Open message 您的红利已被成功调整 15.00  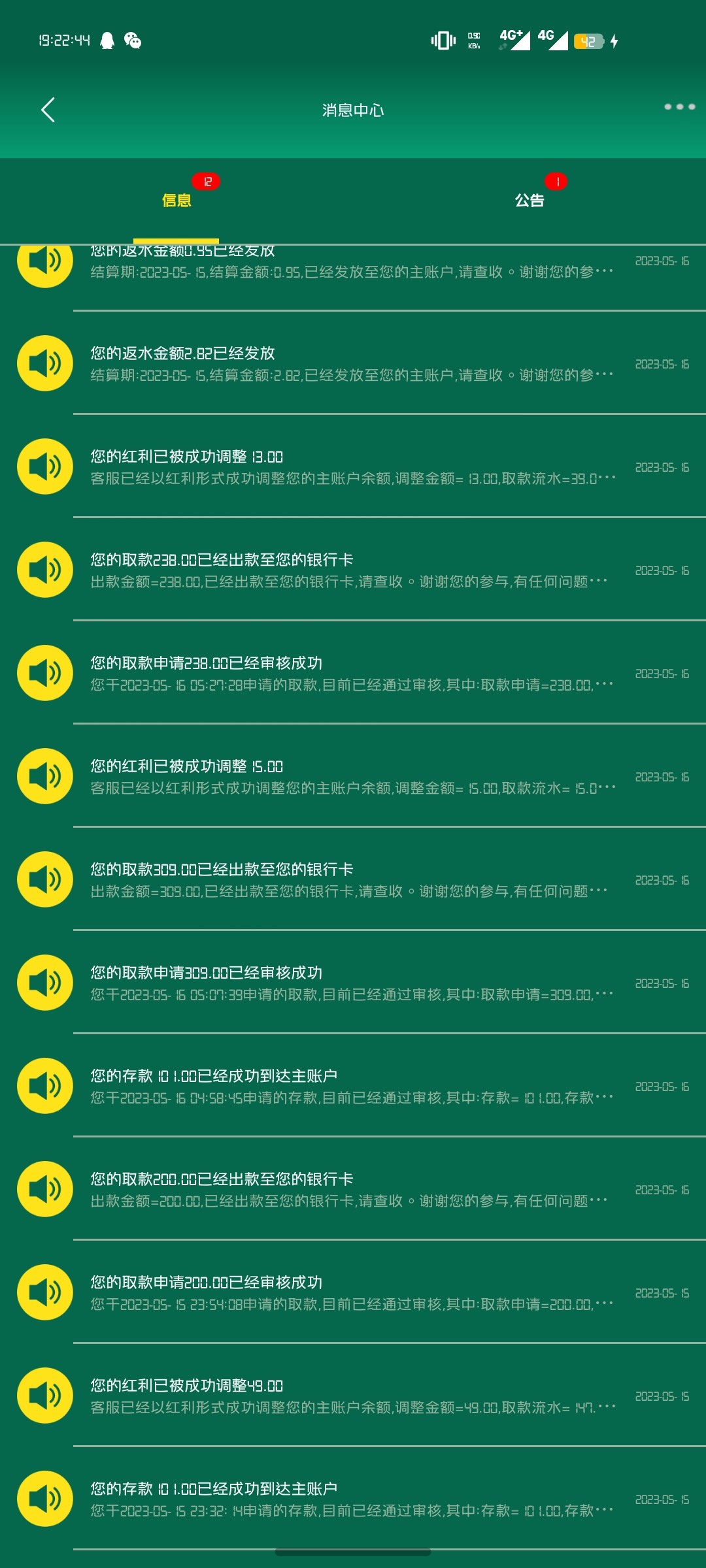(x=353, y=777)
